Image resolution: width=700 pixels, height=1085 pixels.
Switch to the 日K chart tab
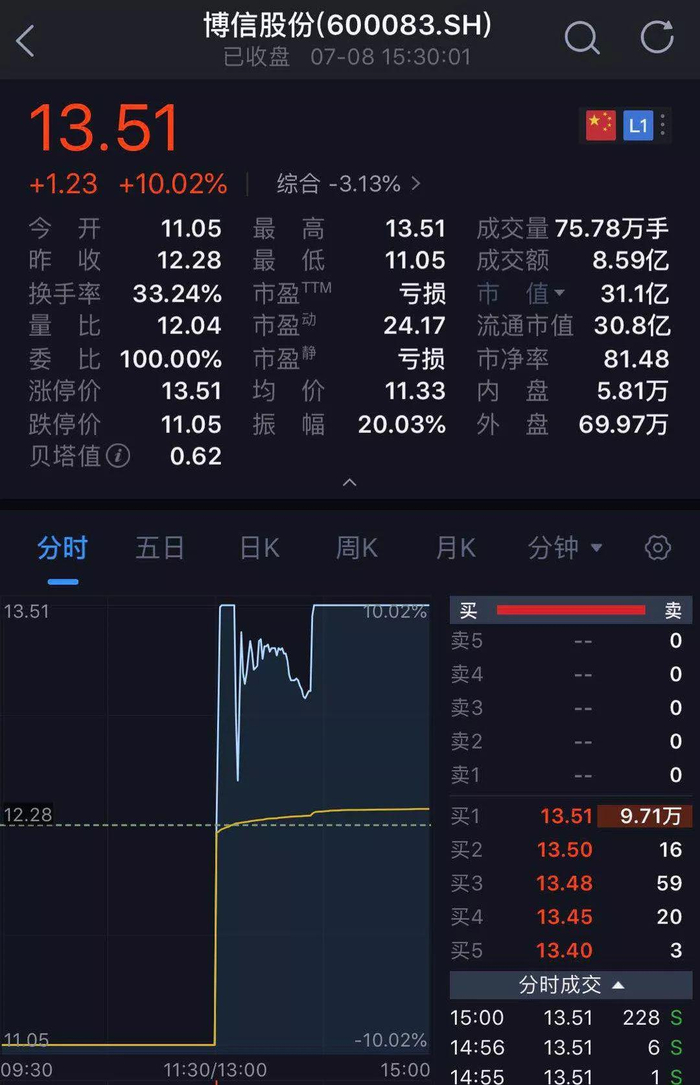(x=259, y=548)
